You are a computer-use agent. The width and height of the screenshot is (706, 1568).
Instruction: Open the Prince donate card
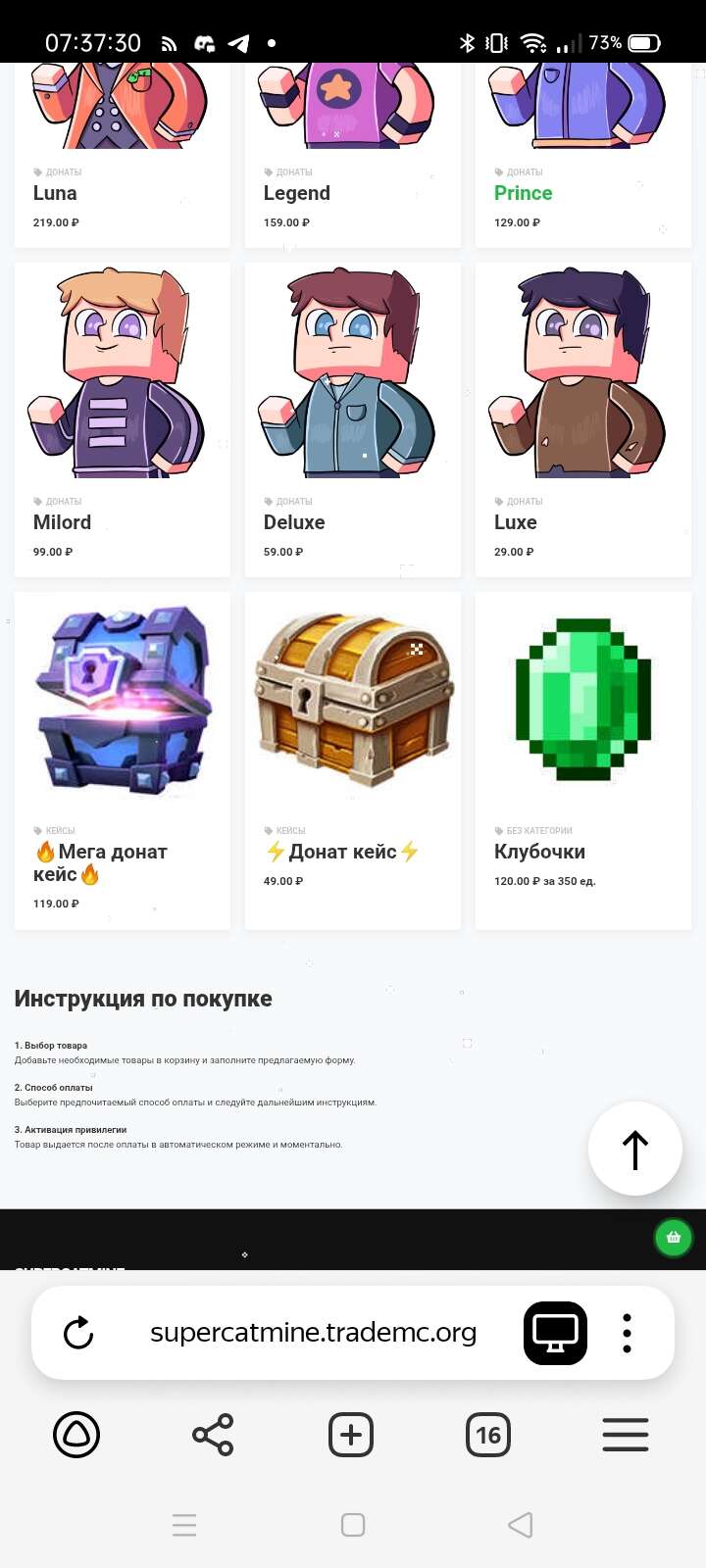click(583, 155)
